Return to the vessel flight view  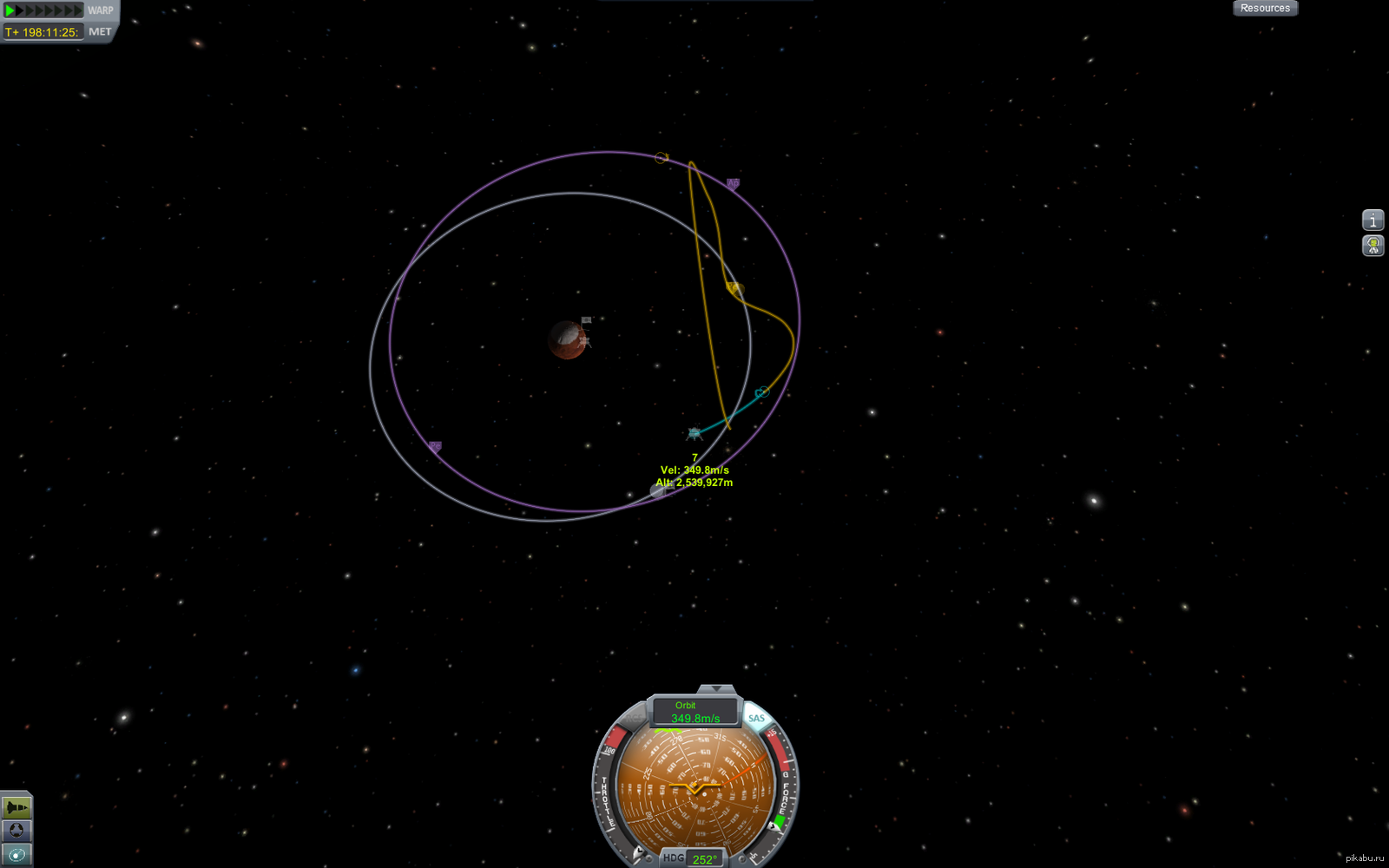tap(16, 808)
